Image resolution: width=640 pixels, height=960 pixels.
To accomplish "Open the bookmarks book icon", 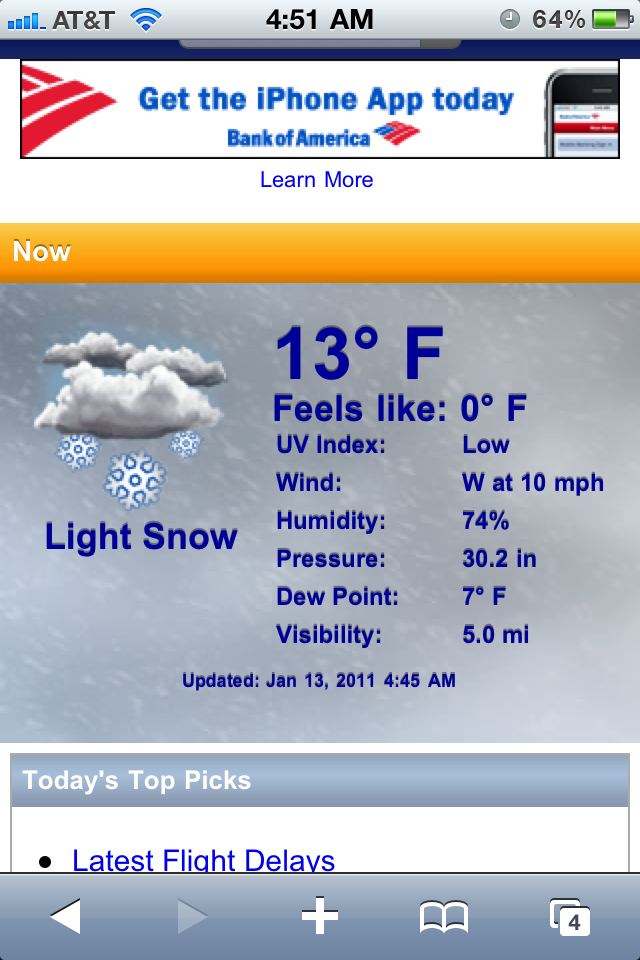I will pyautogui.click(x=444, y=917).
